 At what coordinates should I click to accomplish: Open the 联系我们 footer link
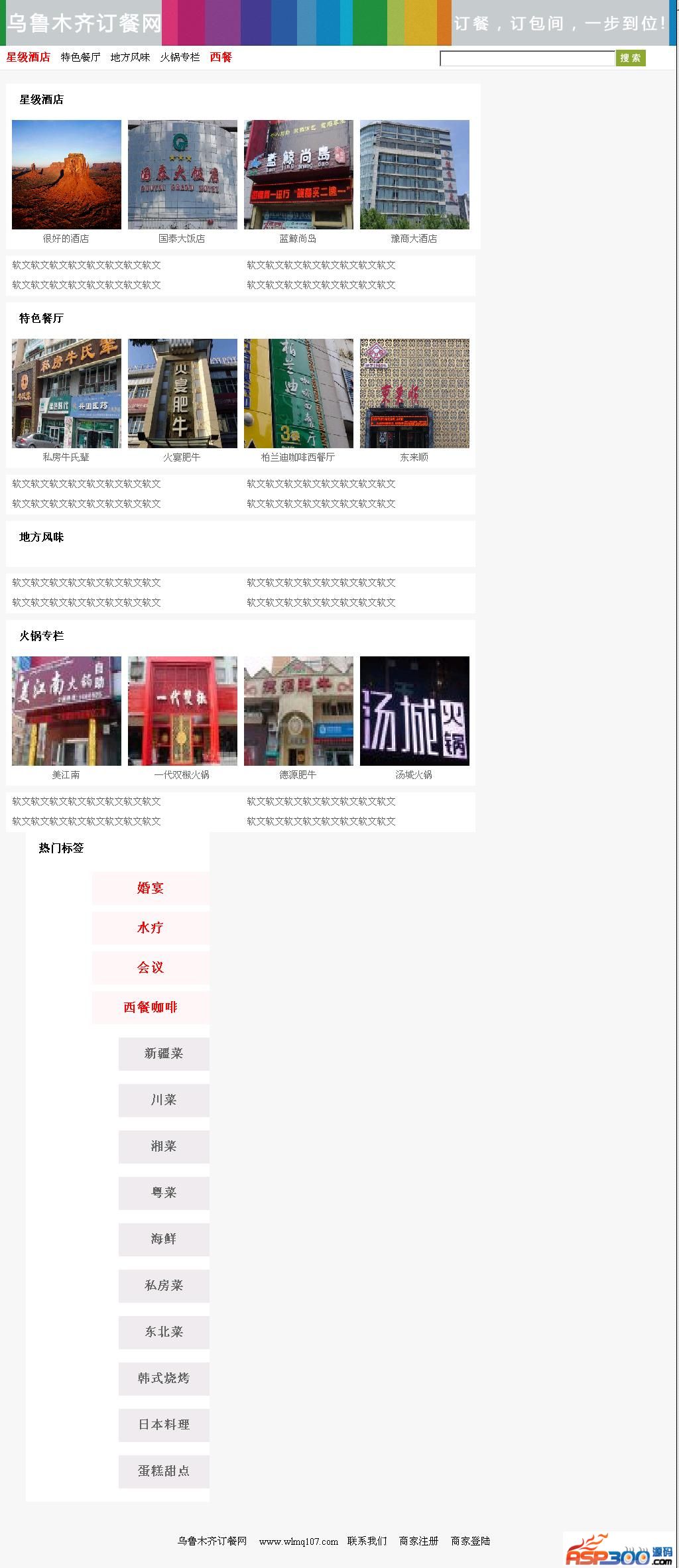[x=367, y=1541]
